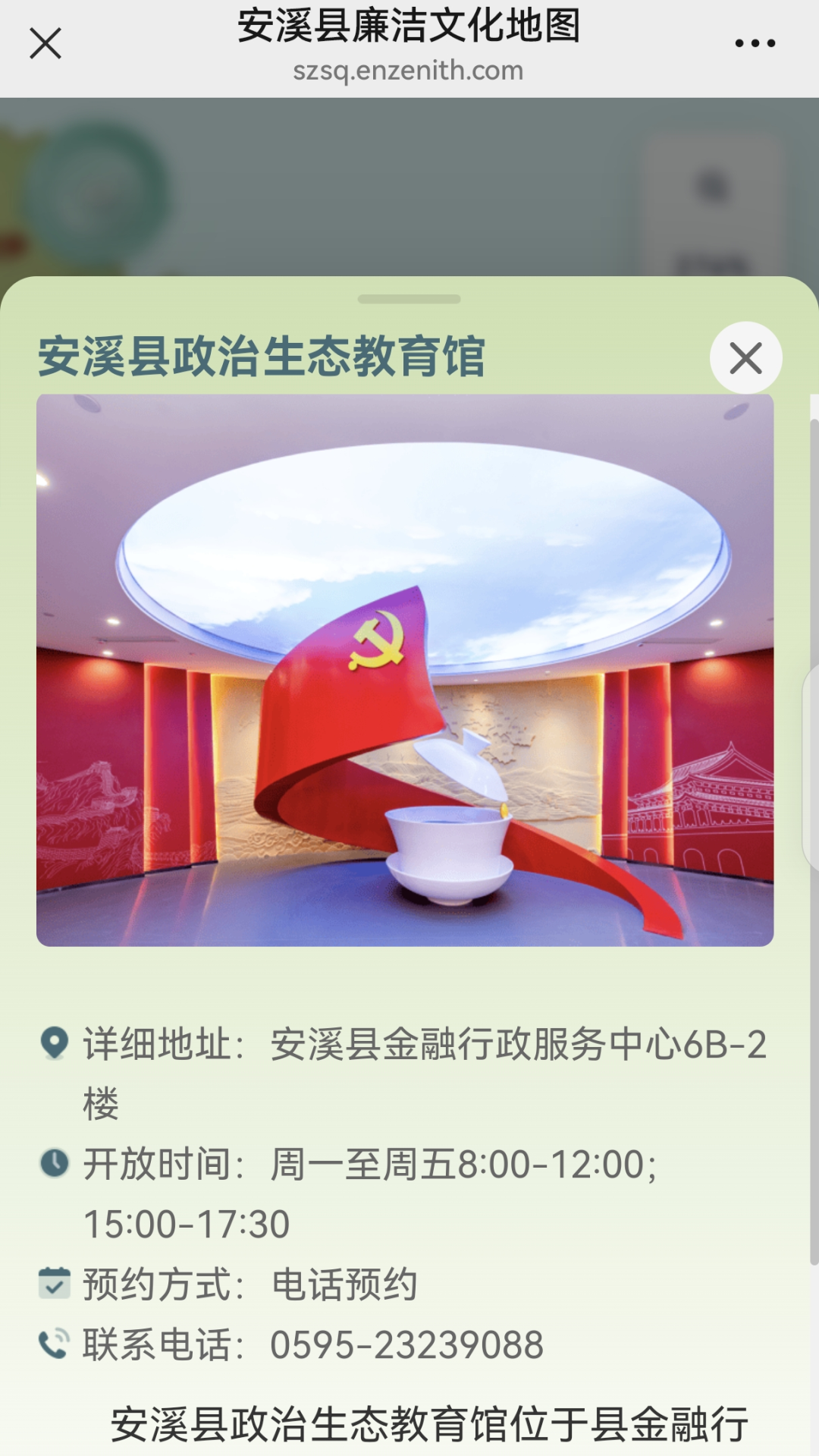The width and height of the screenshot is (819, 1456).
Task: Dismiss the 安溪县政治生态教育馆 detail panel
Action: click(x=745, y=357)
